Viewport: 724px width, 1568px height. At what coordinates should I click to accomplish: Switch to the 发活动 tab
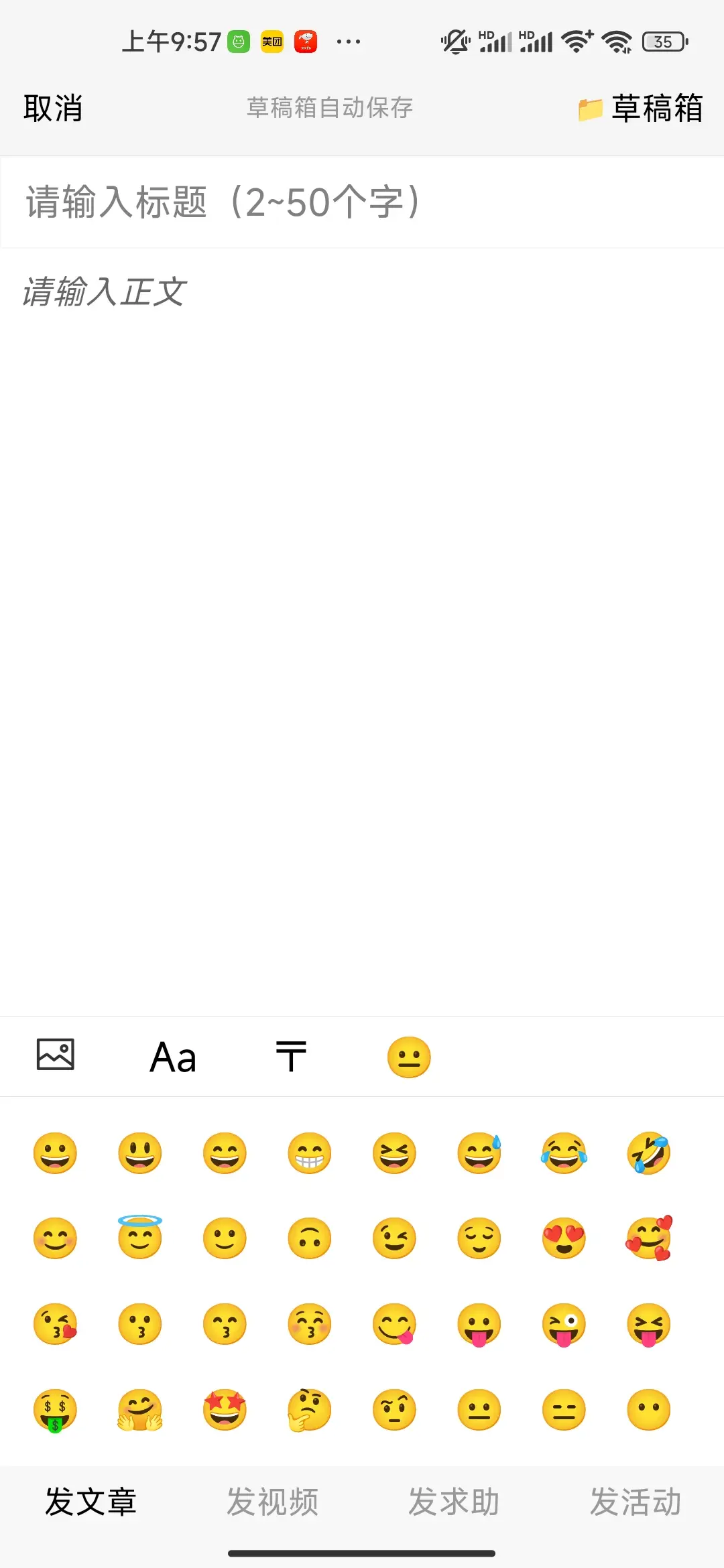635,1502
